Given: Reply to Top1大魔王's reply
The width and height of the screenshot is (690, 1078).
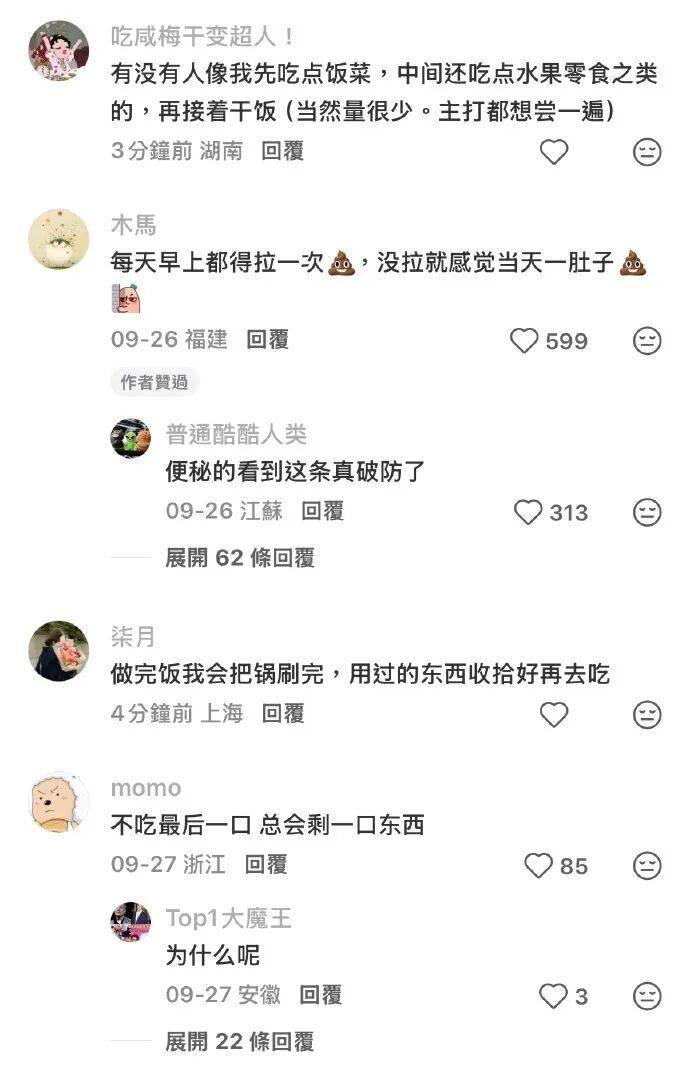Looking at the screenshot, I should pos(321,995).
